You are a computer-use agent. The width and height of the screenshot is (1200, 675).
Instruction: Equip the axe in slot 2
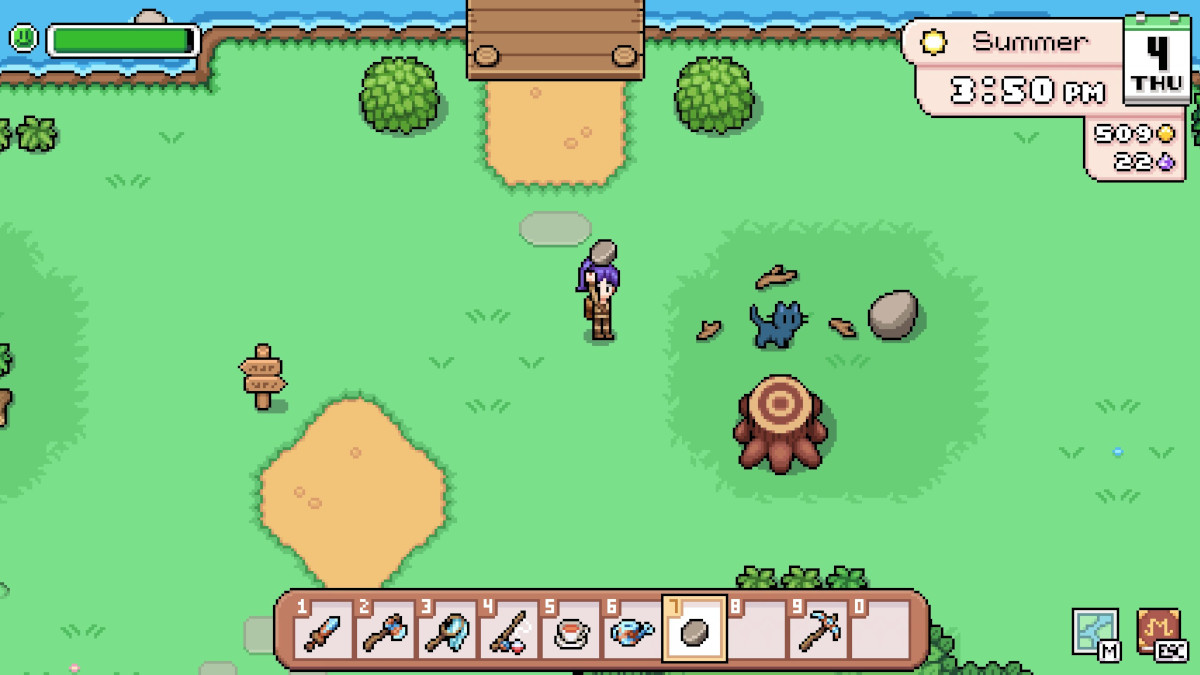[x=385, y=631]
